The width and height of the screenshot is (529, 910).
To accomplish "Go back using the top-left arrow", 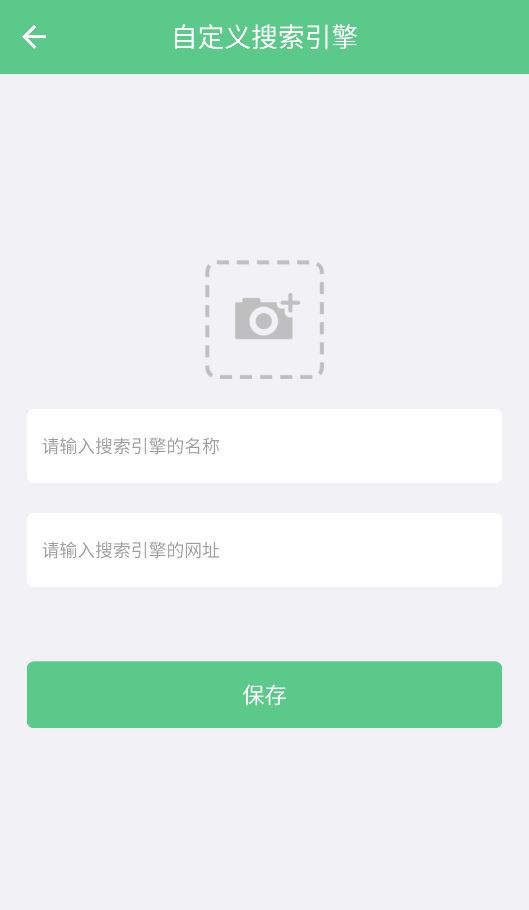I will coord(34,37).
